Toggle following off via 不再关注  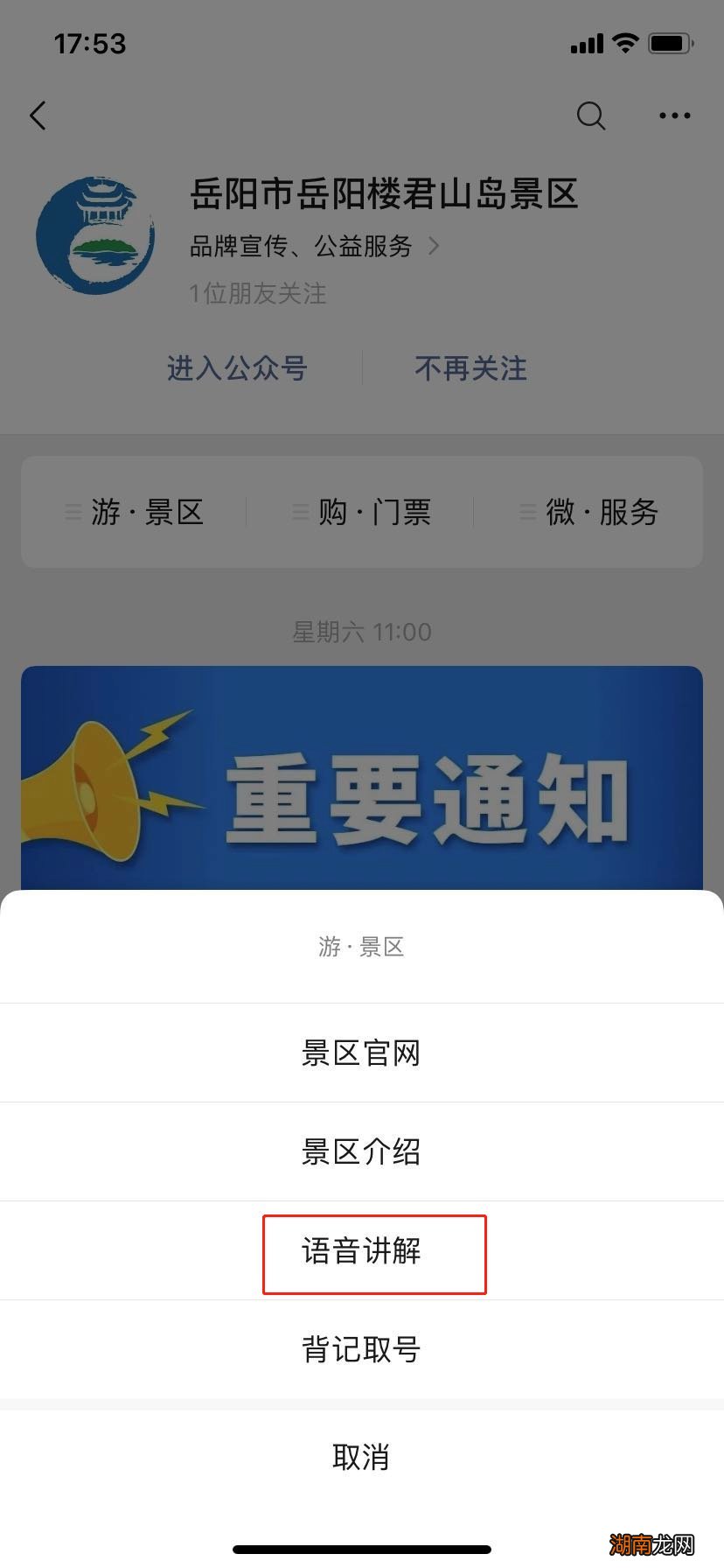[470, 368]
